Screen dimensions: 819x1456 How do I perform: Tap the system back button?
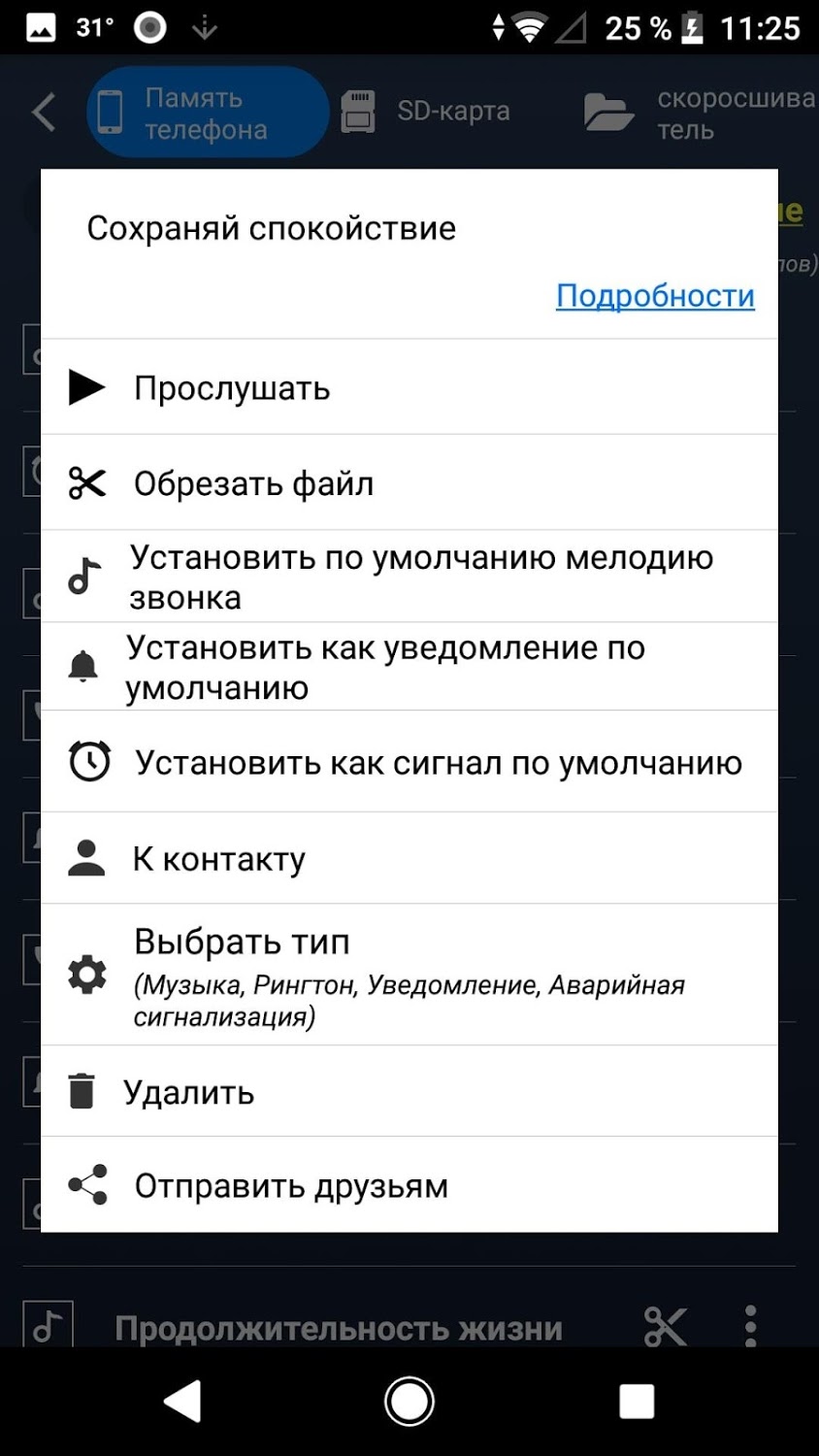pyautogui.click(x=182, y=1402)
